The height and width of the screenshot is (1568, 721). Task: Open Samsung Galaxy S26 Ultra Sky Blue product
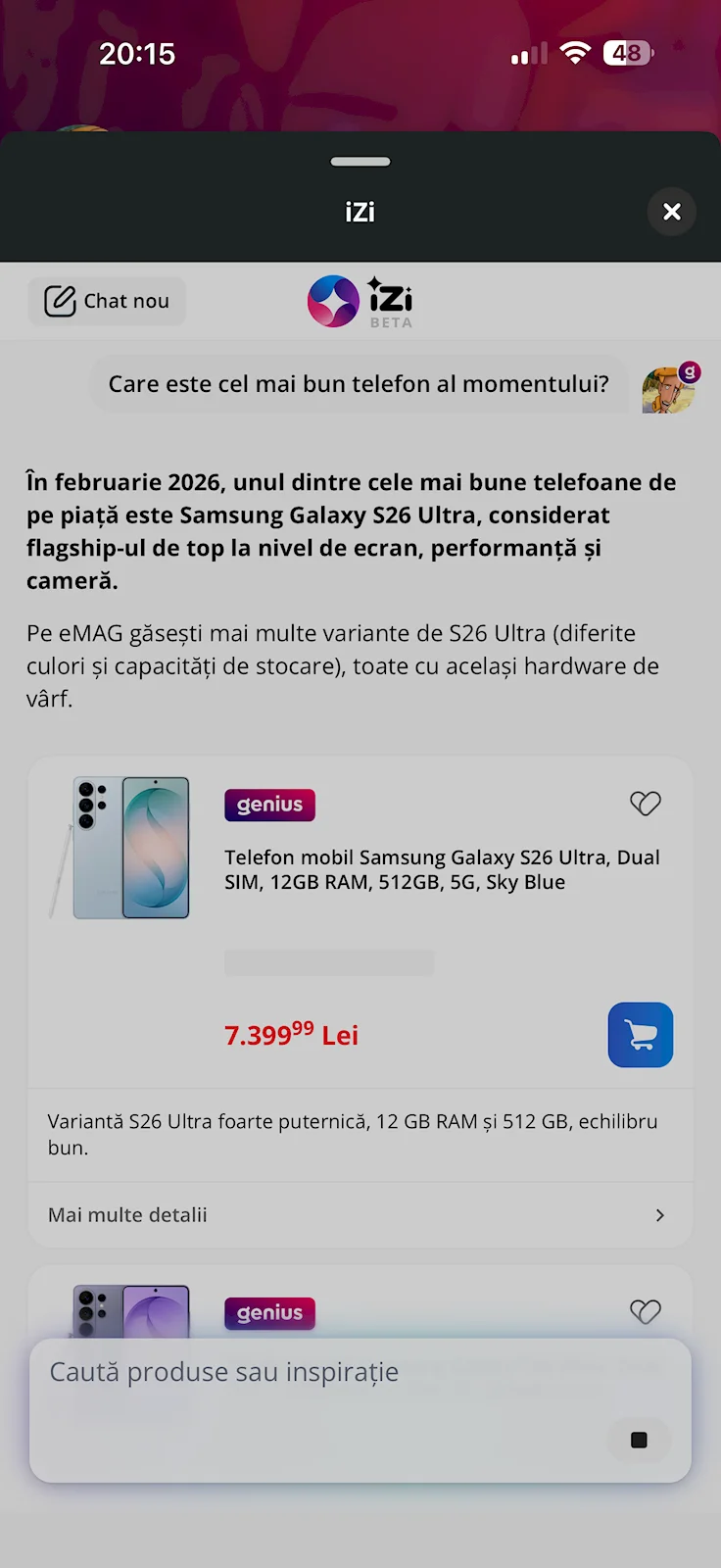[x=441, y=869]
